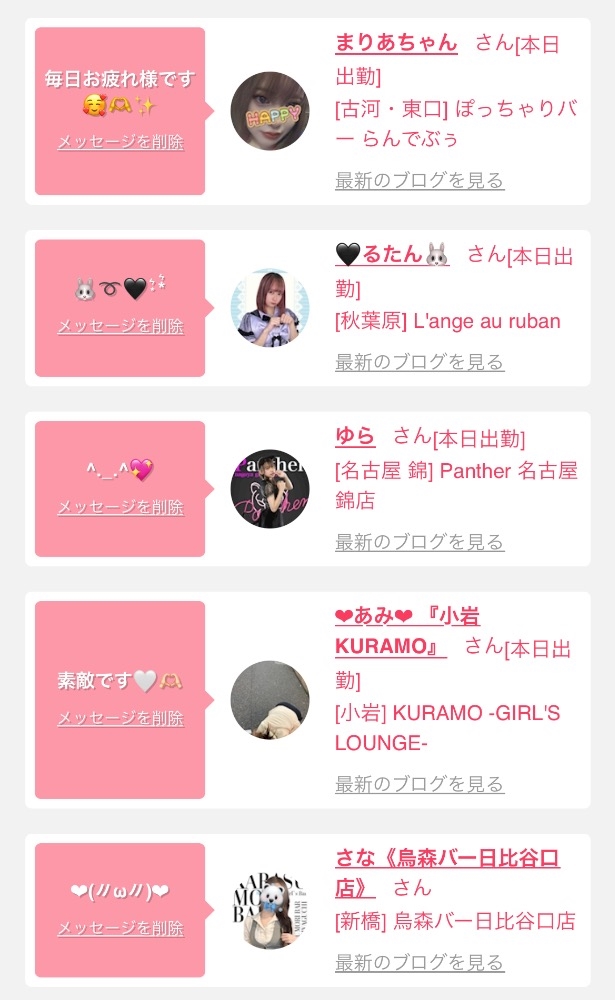The height and width of the screenshot is (1000, 615).
Task: Open まりあちゃん's profile link
Action: (x=396, y=43)
